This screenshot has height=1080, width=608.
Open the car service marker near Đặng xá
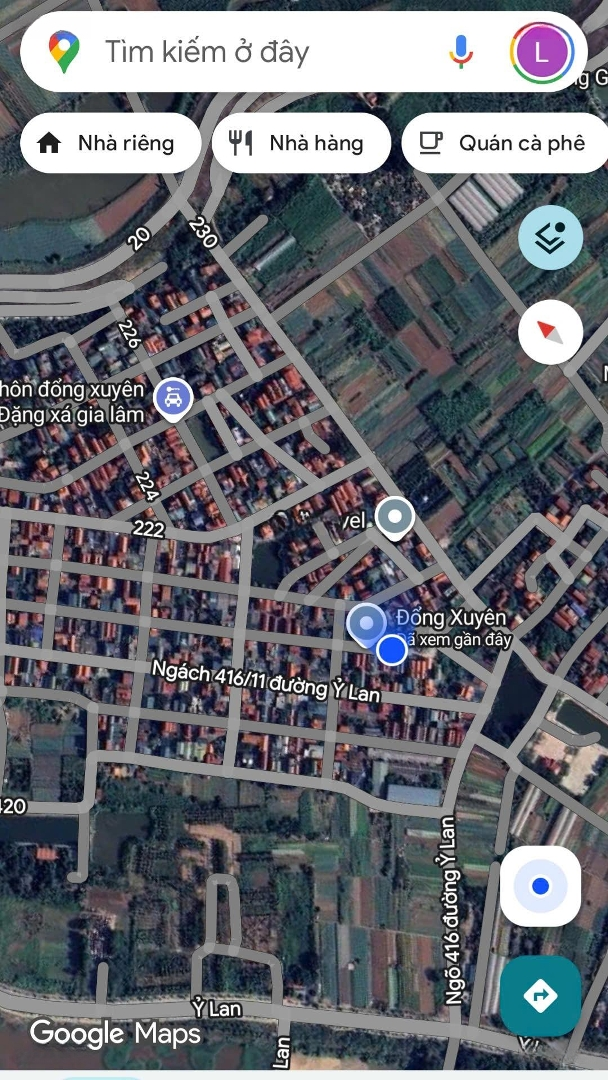(174, 400)
